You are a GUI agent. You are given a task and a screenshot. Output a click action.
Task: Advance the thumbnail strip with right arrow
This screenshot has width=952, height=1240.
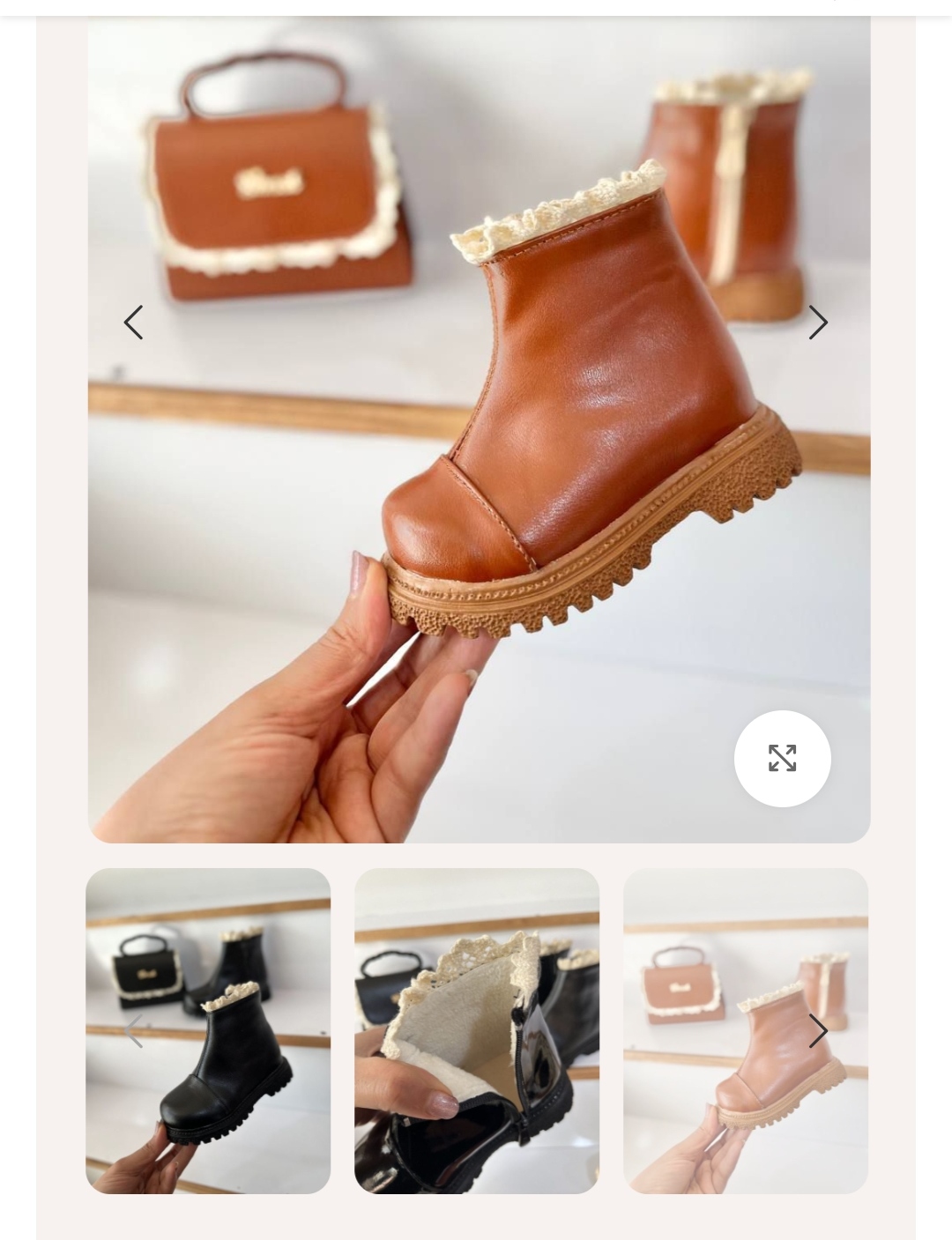point(818,1030)
